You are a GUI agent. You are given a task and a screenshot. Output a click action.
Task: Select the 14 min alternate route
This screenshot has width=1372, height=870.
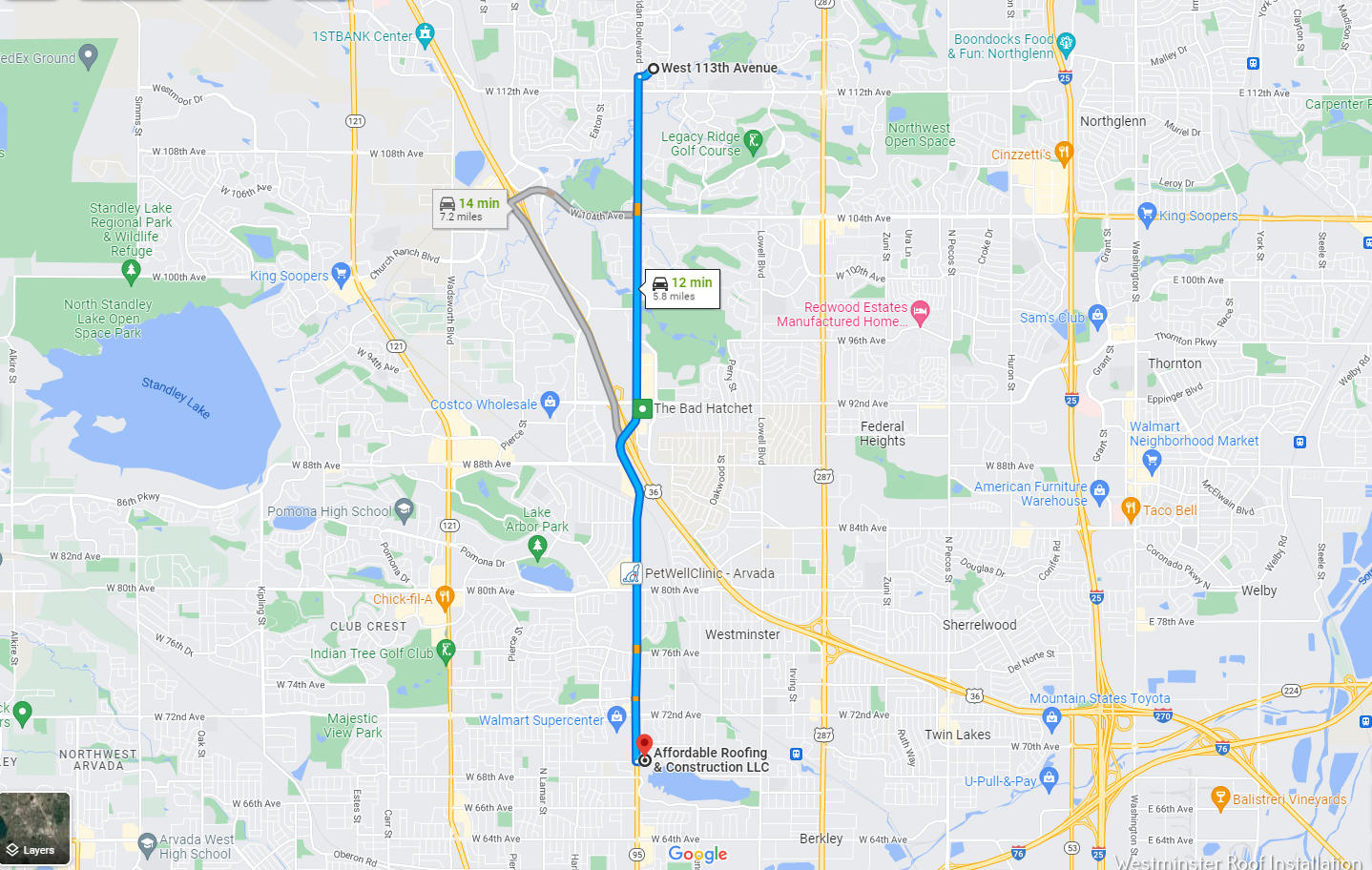[469, 209]
